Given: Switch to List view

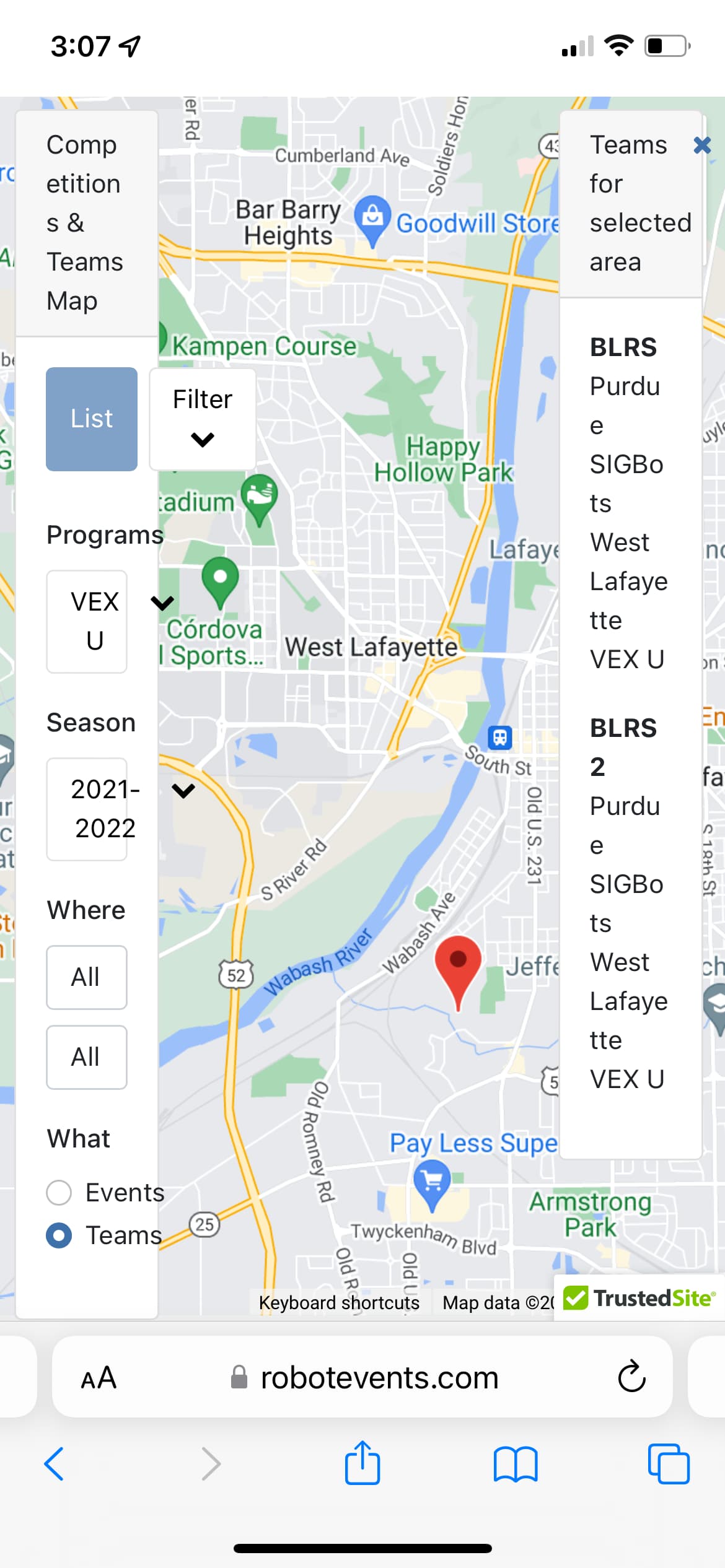Looking at the screenshot, I should click(92, 419).
